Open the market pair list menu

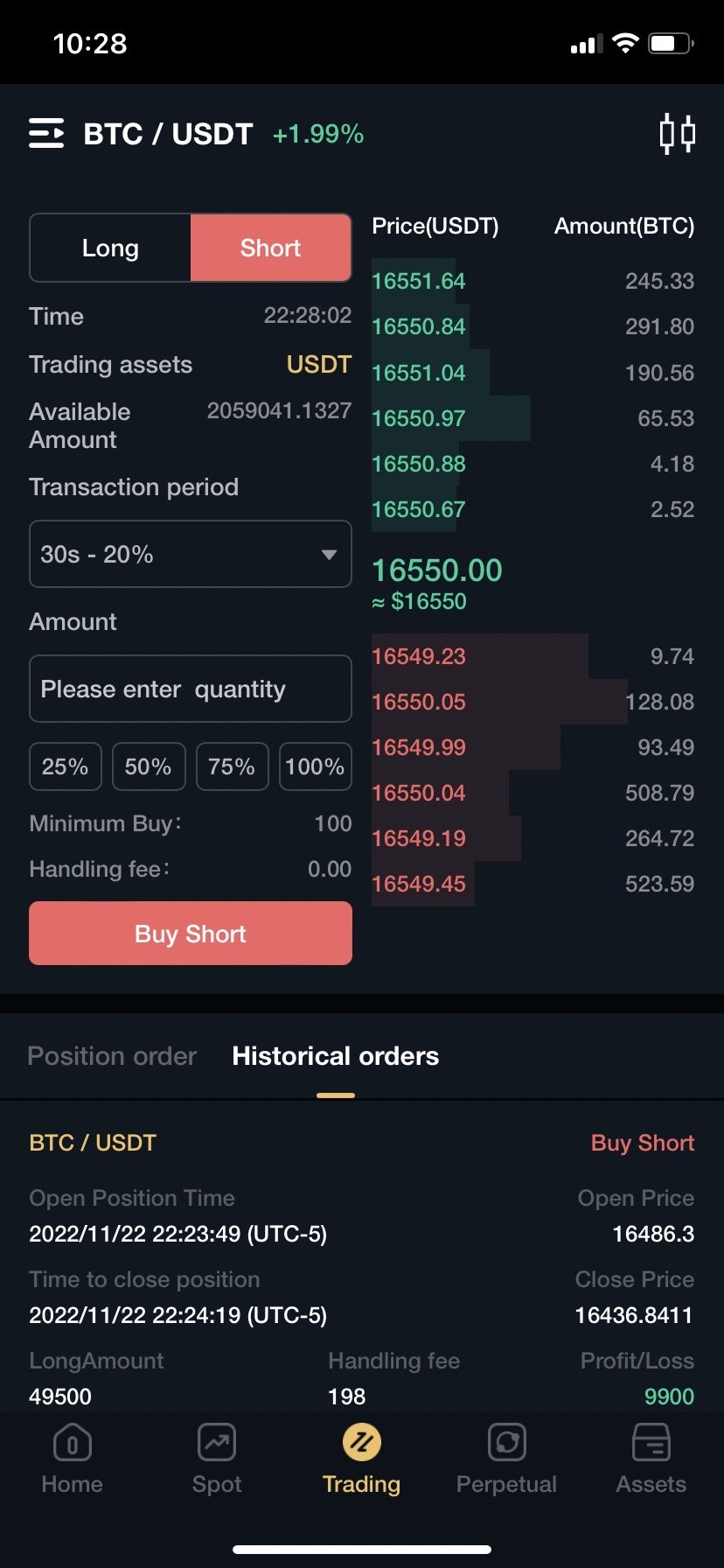pyautogui.click(x=46, y=133)
